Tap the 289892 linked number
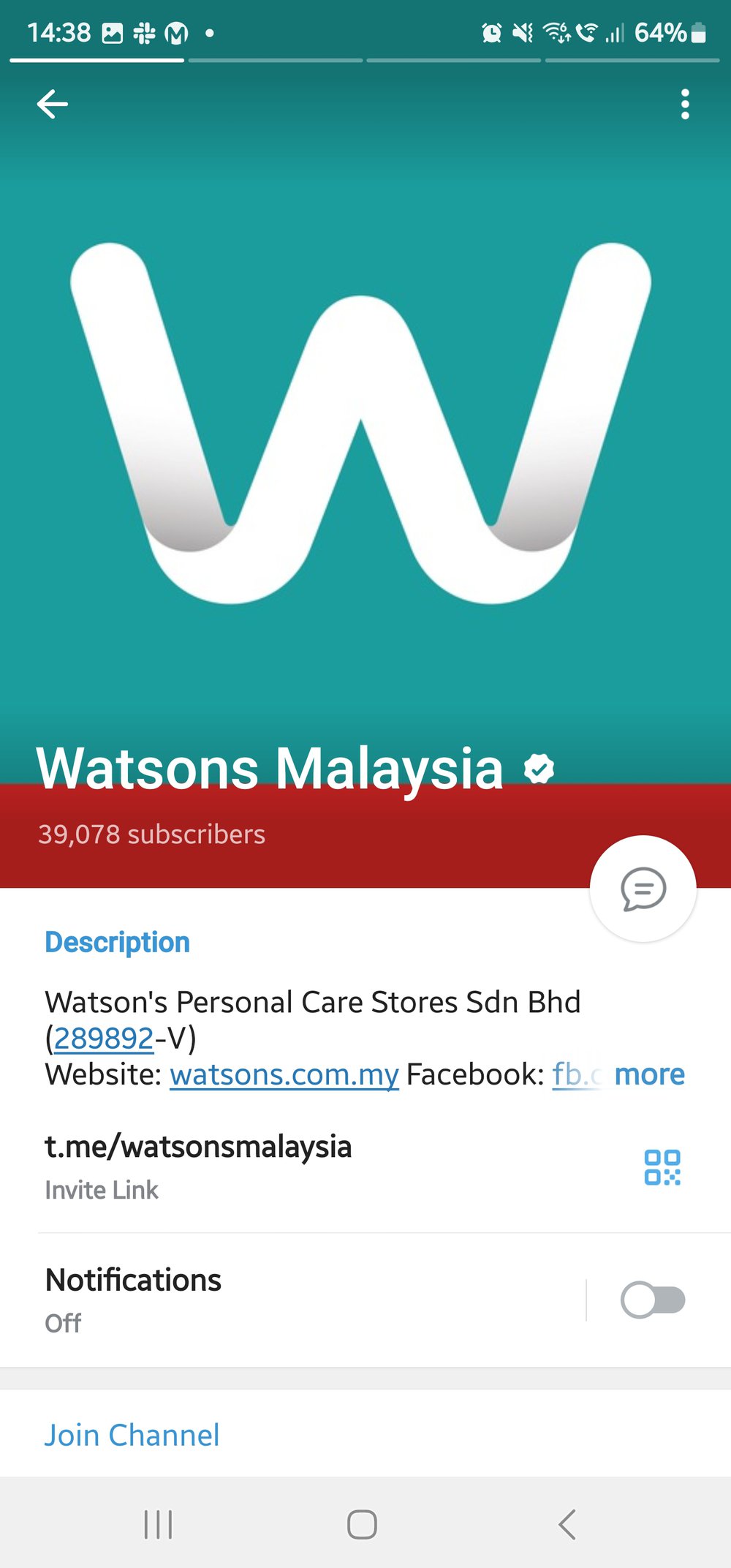Viewport: 731px width, 1568px height. tap(103, 1039)
